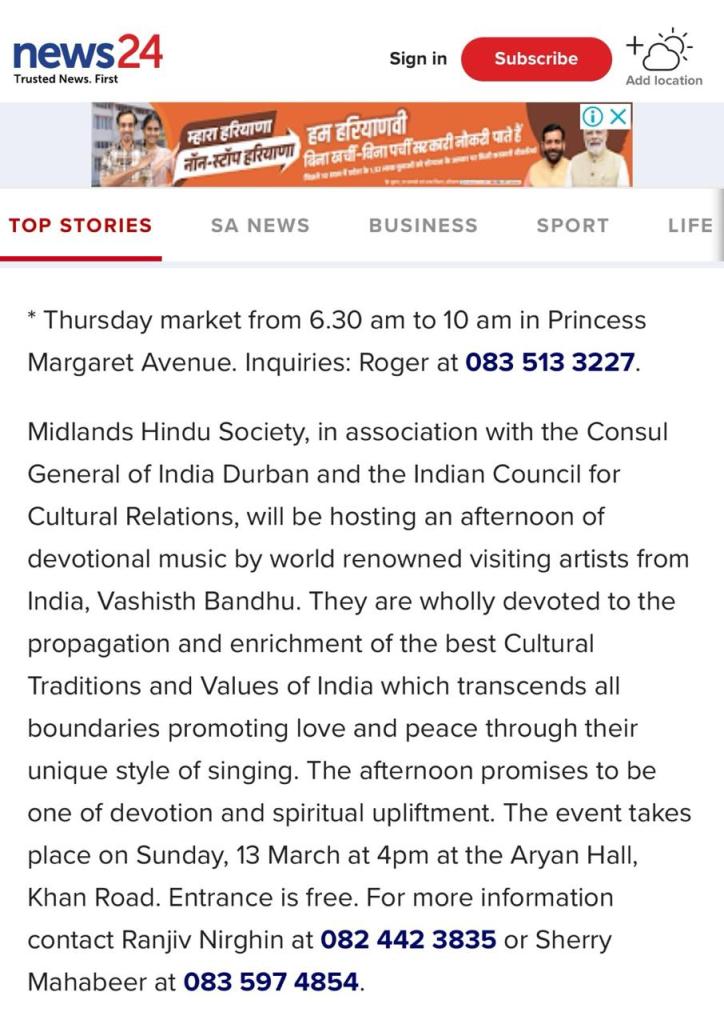Call Roger at 083 513 3227

click(x=550, y=362)
